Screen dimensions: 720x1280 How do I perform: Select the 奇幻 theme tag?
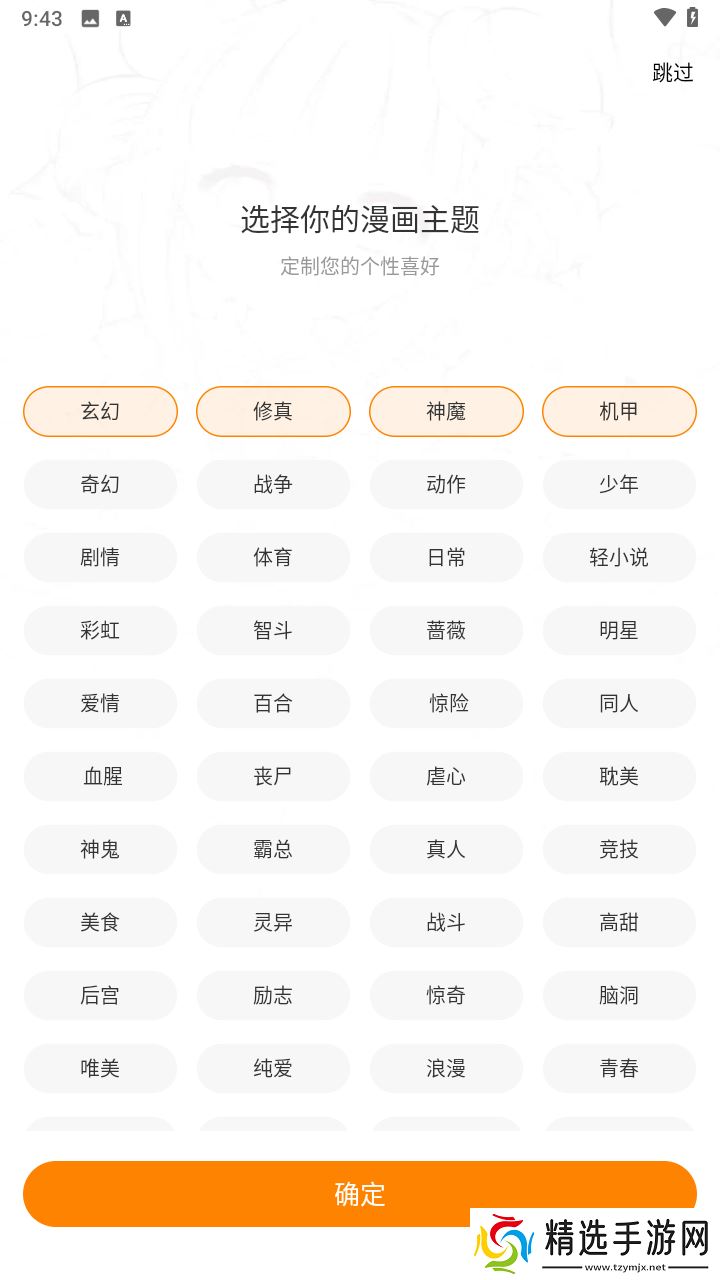100,484
